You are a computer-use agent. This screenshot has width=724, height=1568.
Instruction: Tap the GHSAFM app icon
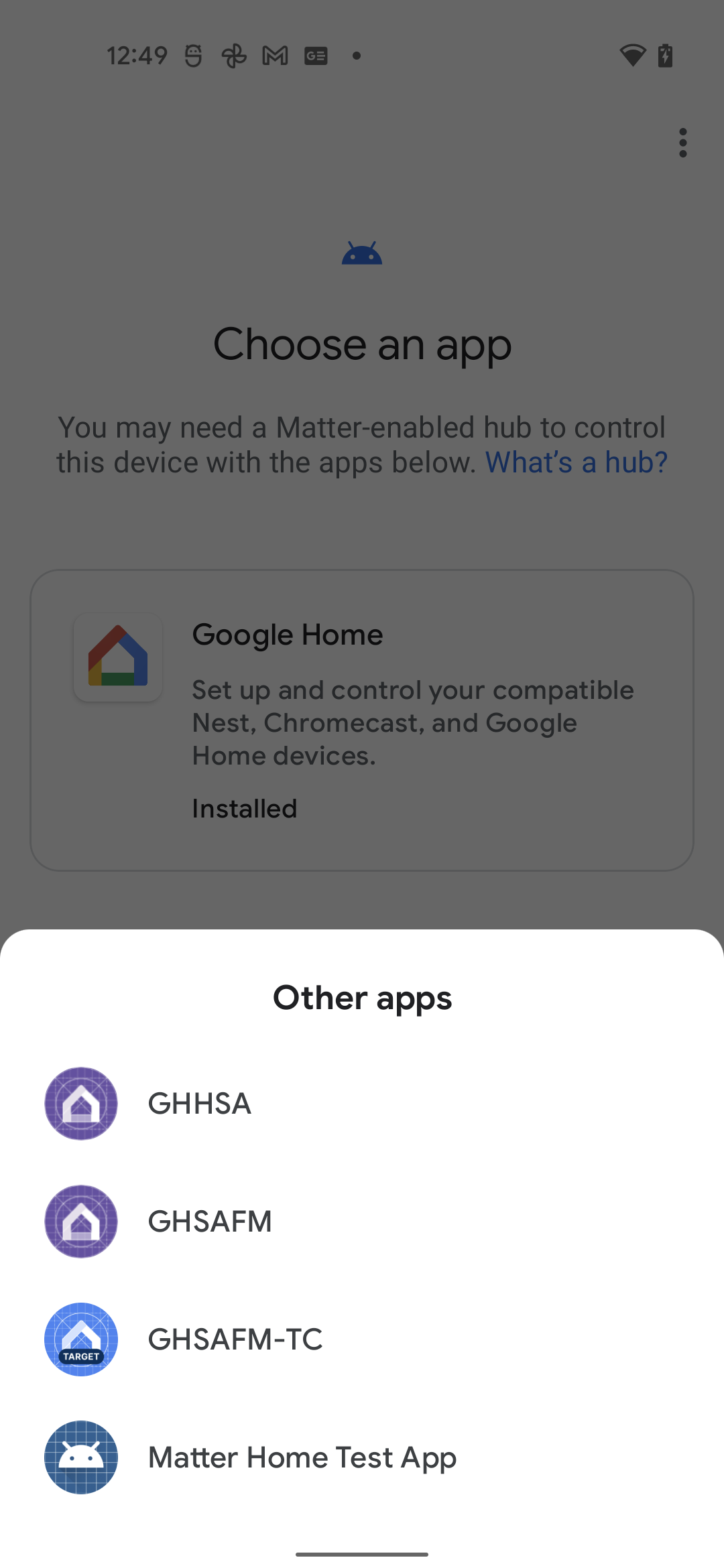pyautogui.click(x=80, y=1221)
